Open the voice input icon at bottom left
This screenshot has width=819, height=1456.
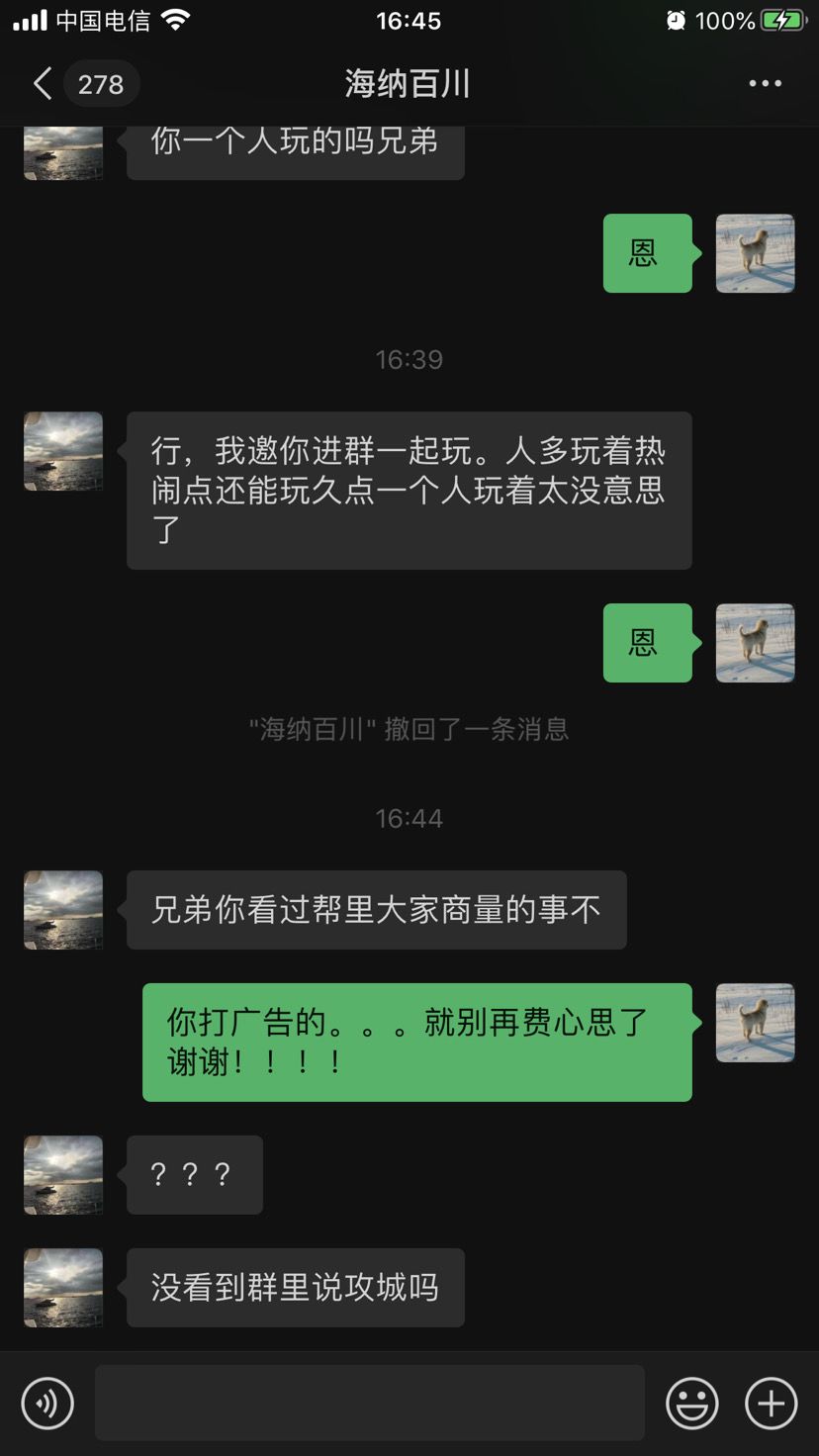click(46, 1403)
